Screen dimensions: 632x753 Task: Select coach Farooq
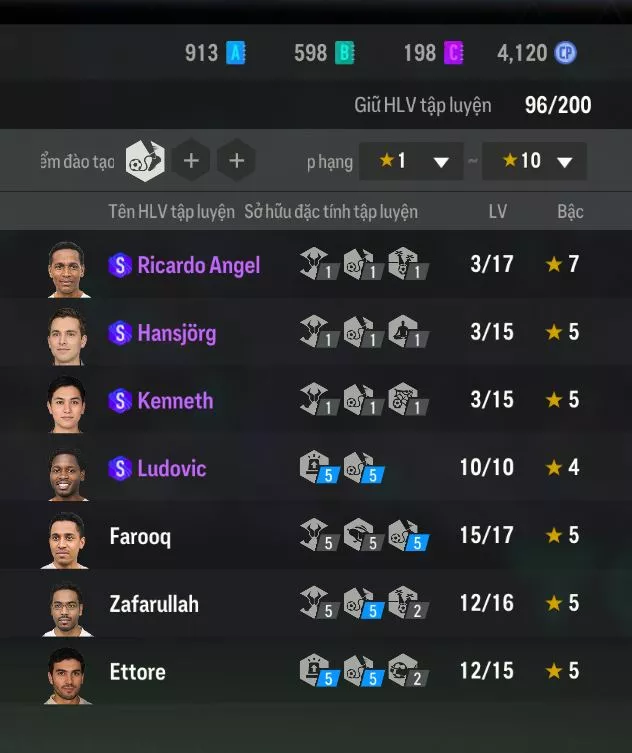click(x=140, y=536)
